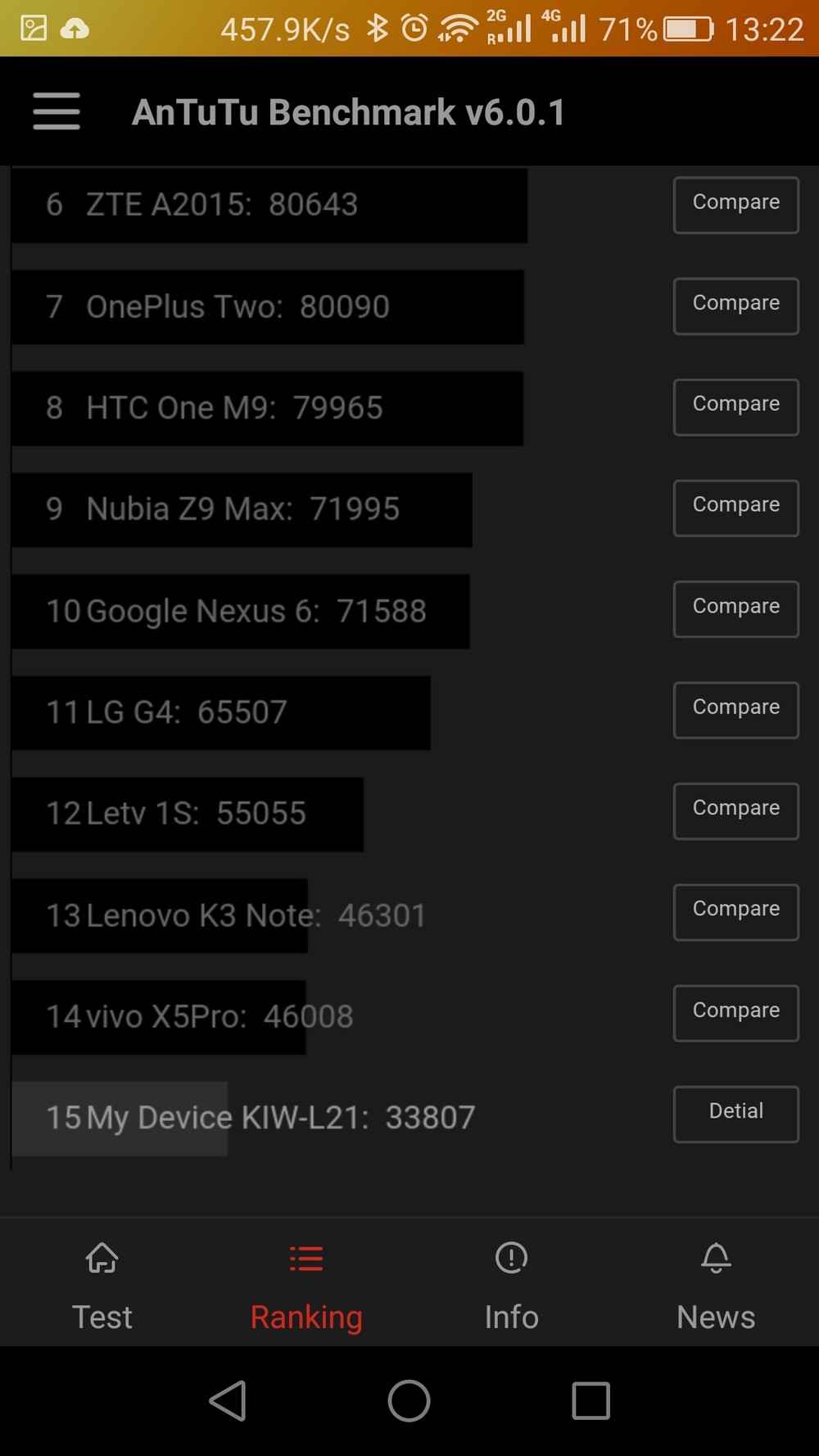This screenshot has height=1456, width=819.
Task: Go to the Info tab
Action: (x=512, y=1284)
